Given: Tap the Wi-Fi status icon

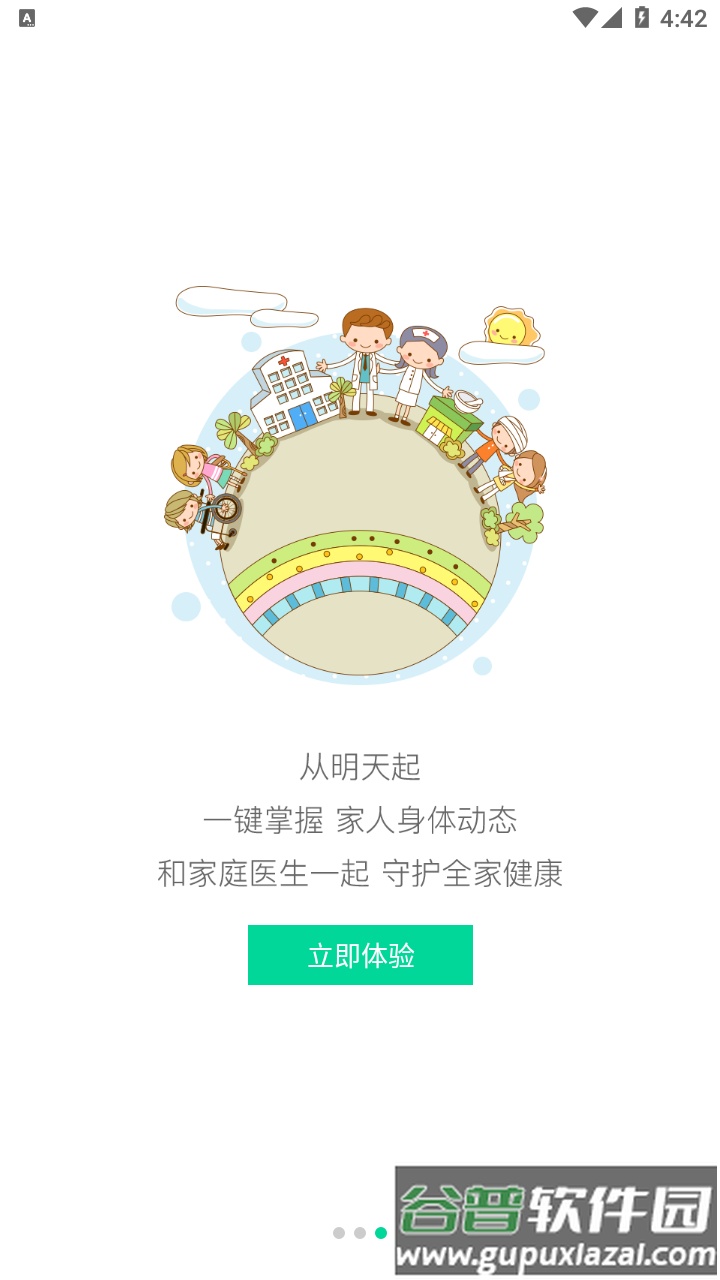Looking at the screenshot, I should tap(585, 15).
